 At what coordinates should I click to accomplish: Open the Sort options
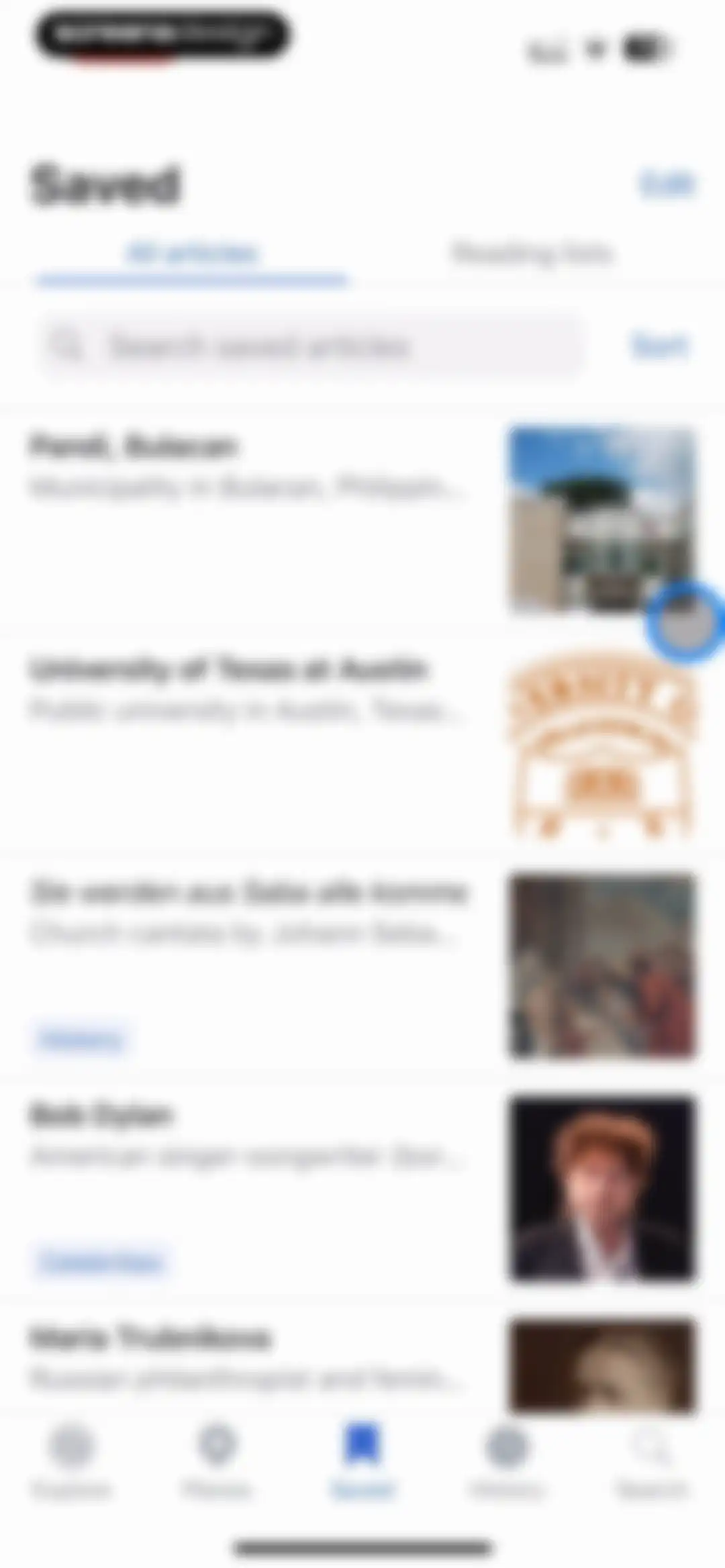point(659,346)
